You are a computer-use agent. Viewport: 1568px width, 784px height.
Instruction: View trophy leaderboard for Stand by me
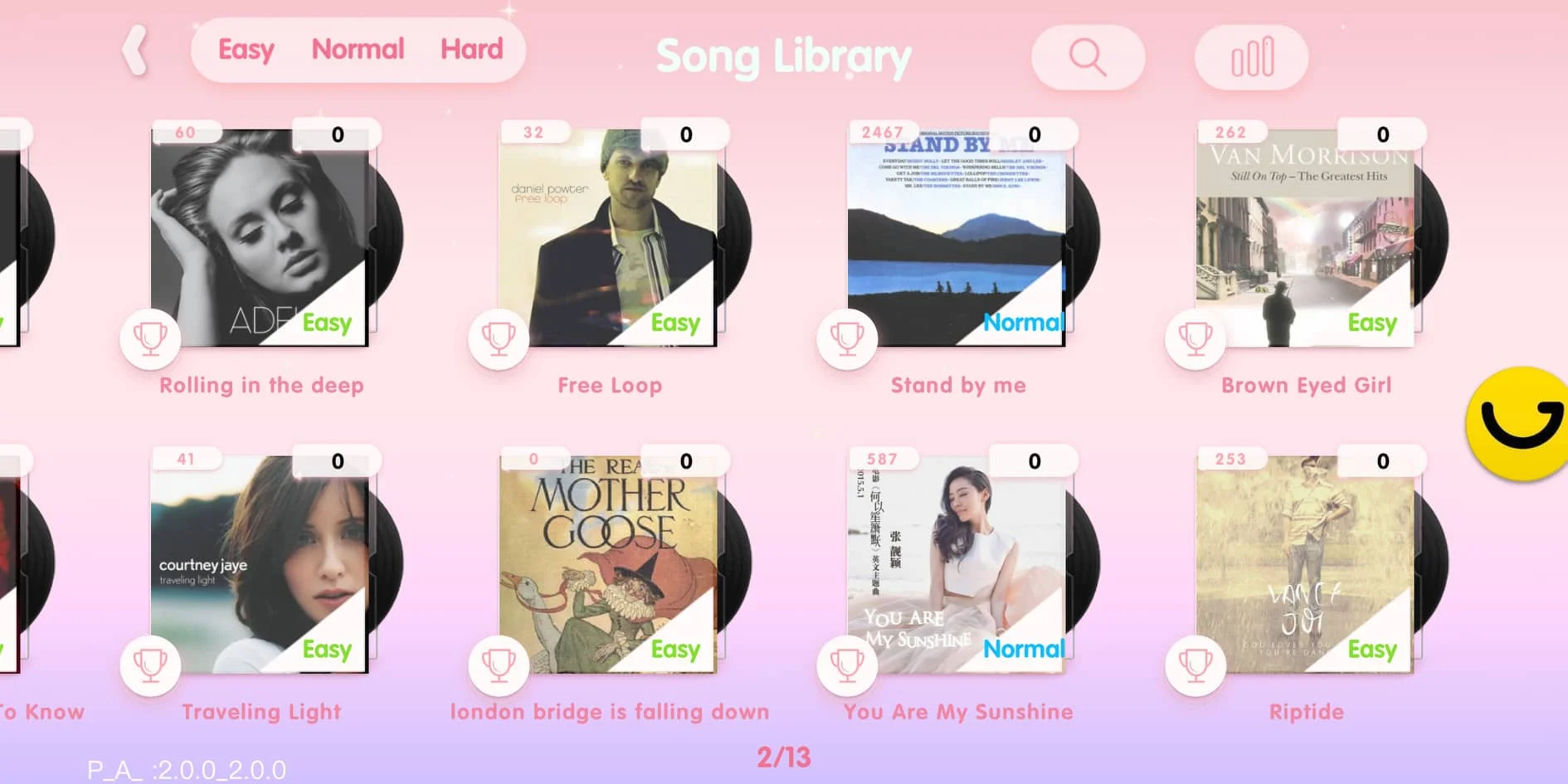click(x=848, y=338)
